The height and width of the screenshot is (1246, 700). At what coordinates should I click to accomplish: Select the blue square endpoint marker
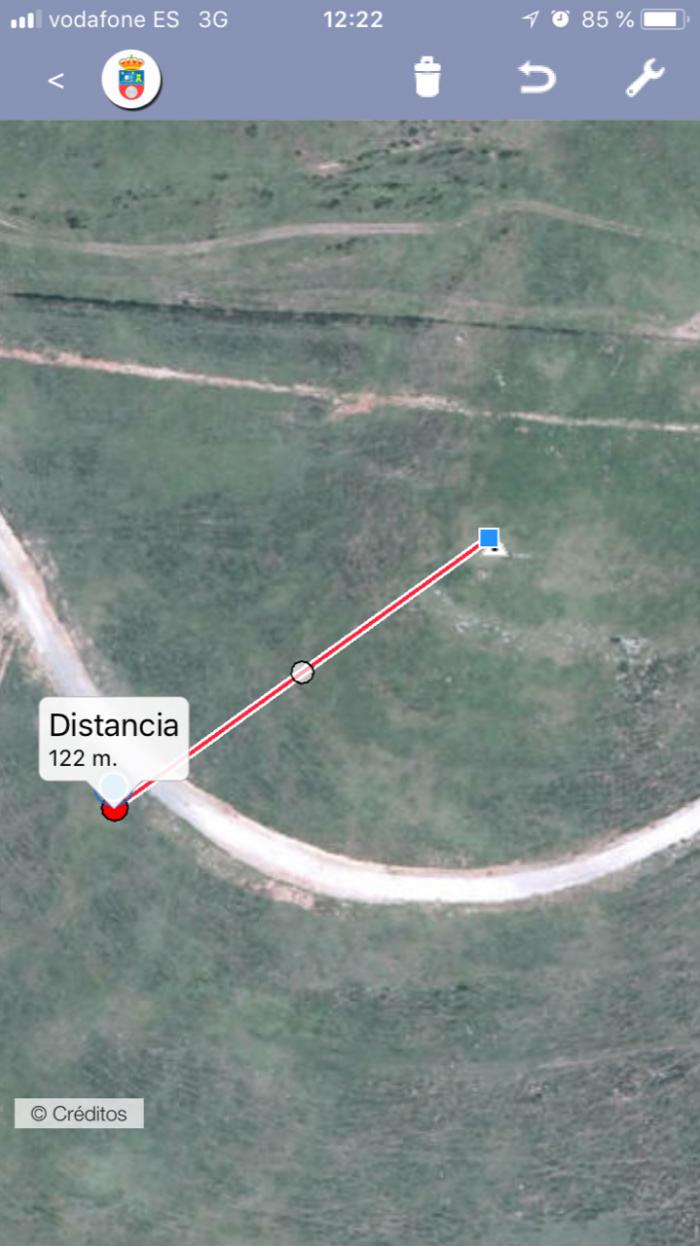click(489, 538)
